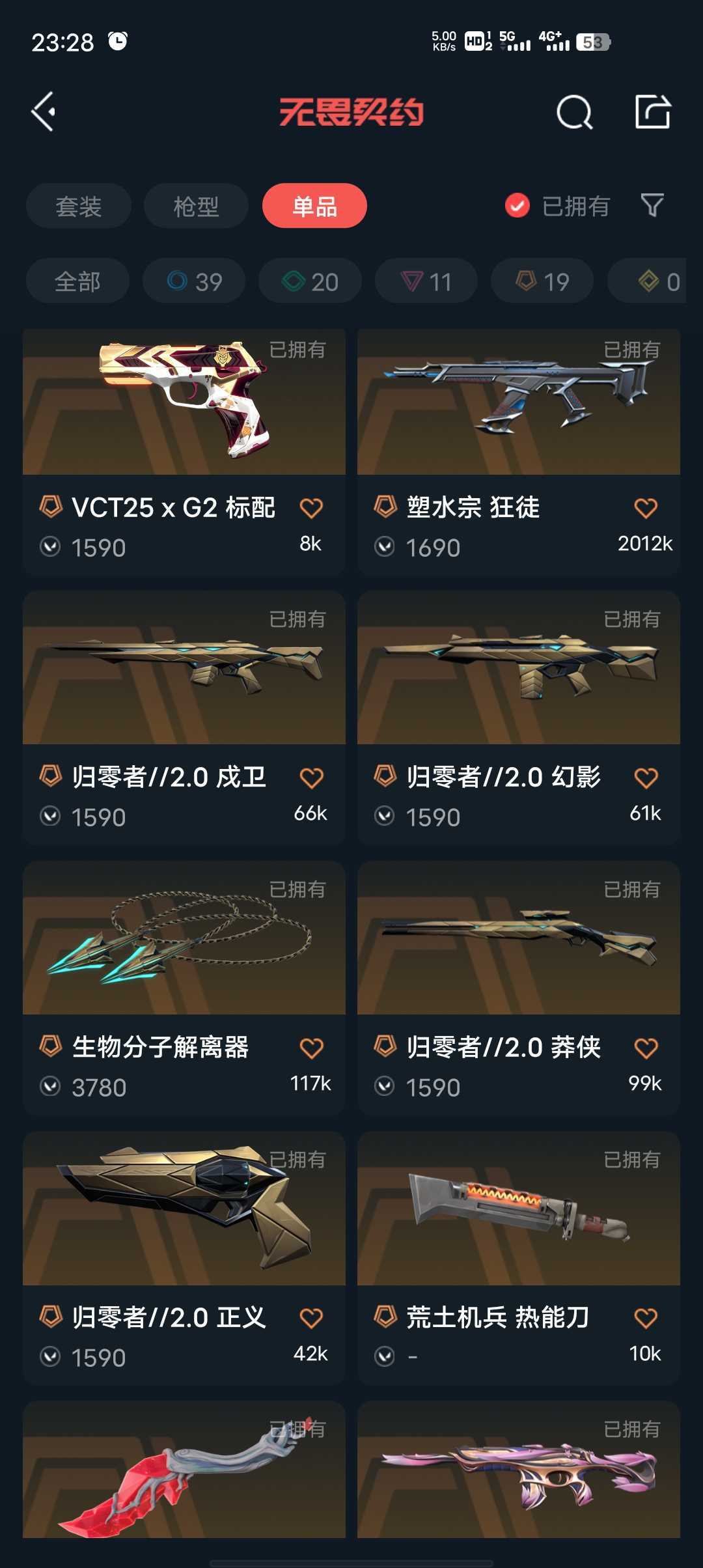Select the 全部 rarity chip

[x=77, y=281]
